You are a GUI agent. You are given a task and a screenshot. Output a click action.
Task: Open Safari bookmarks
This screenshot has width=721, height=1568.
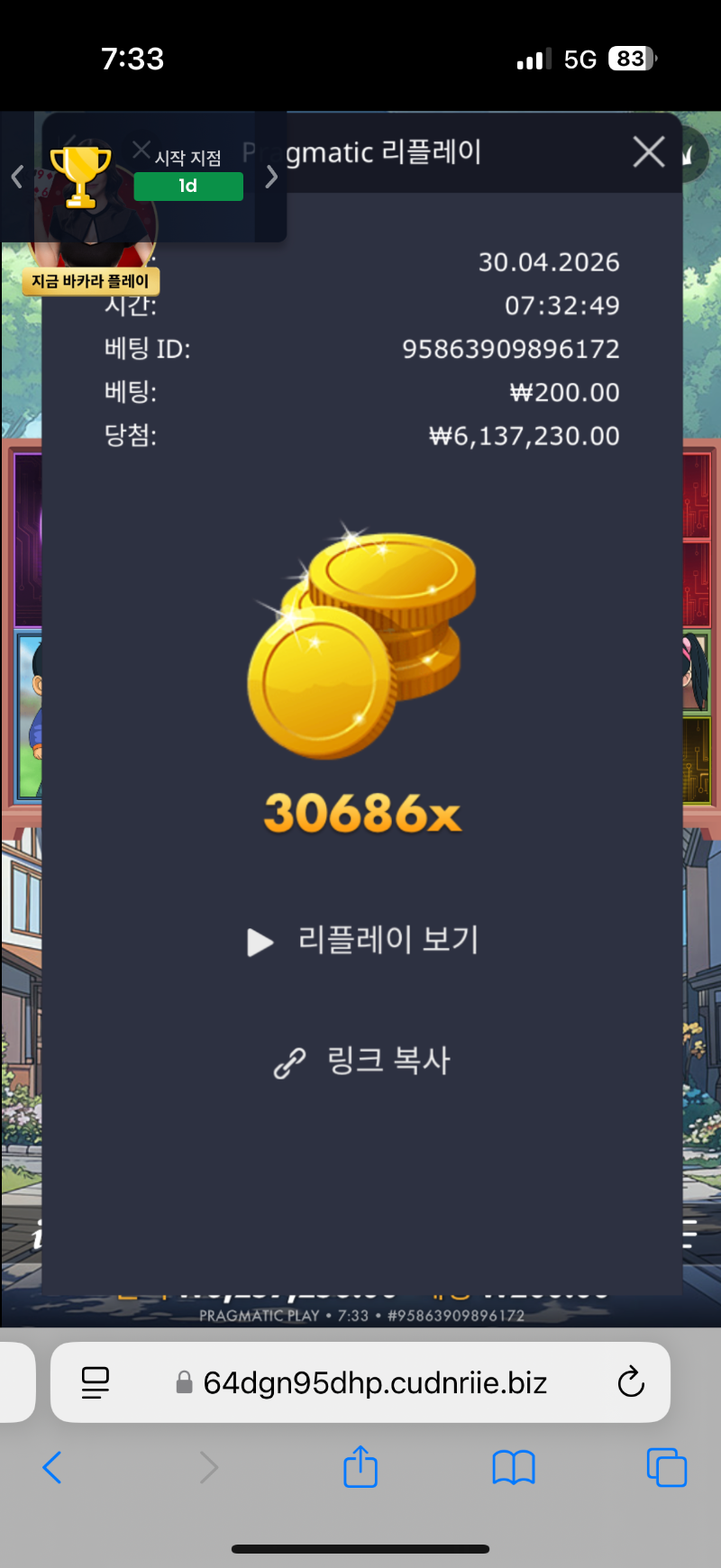click(514, 1467)
